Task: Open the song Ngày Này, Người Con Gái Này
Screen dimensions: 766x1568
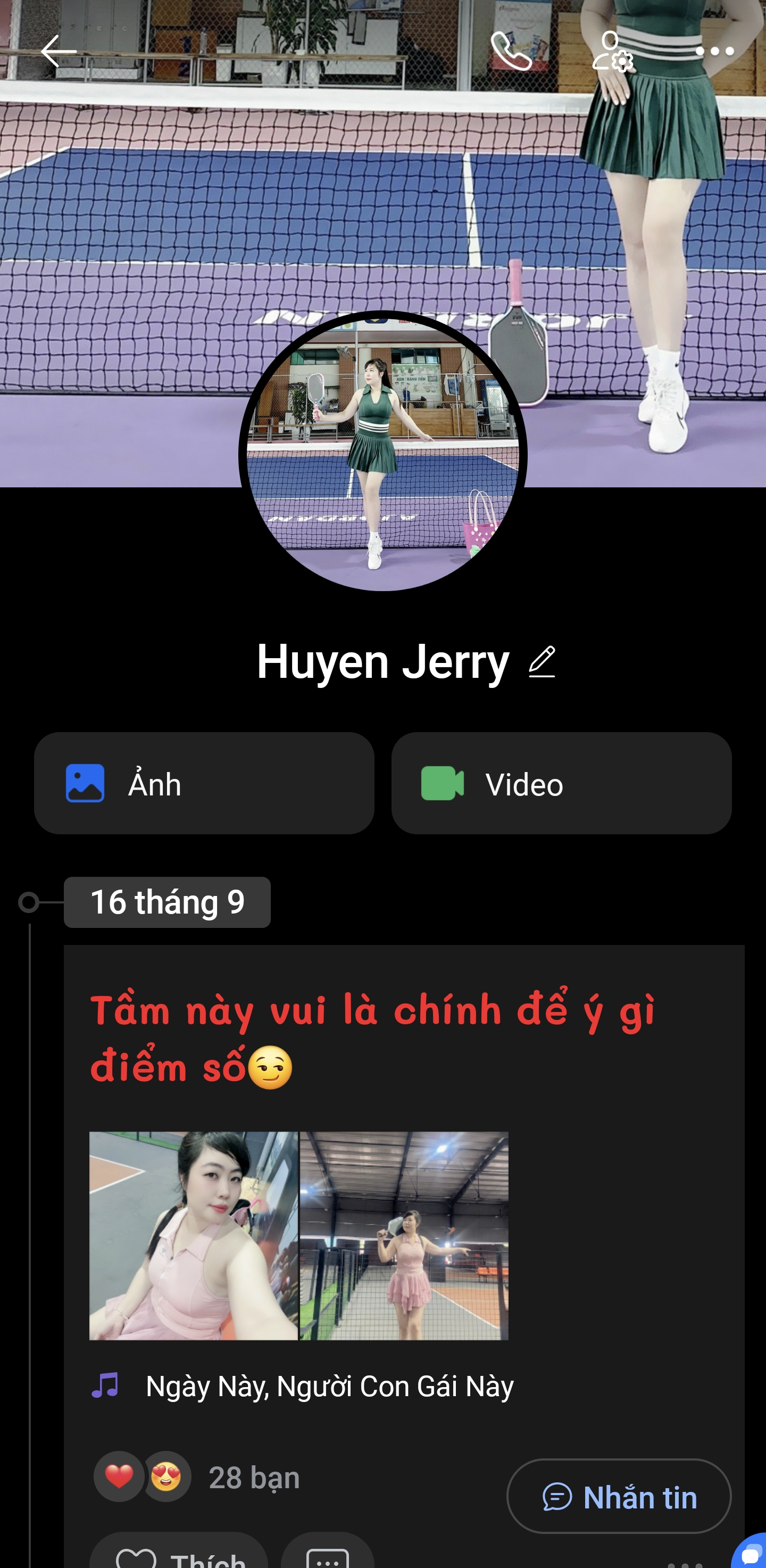Action: 329,1387
